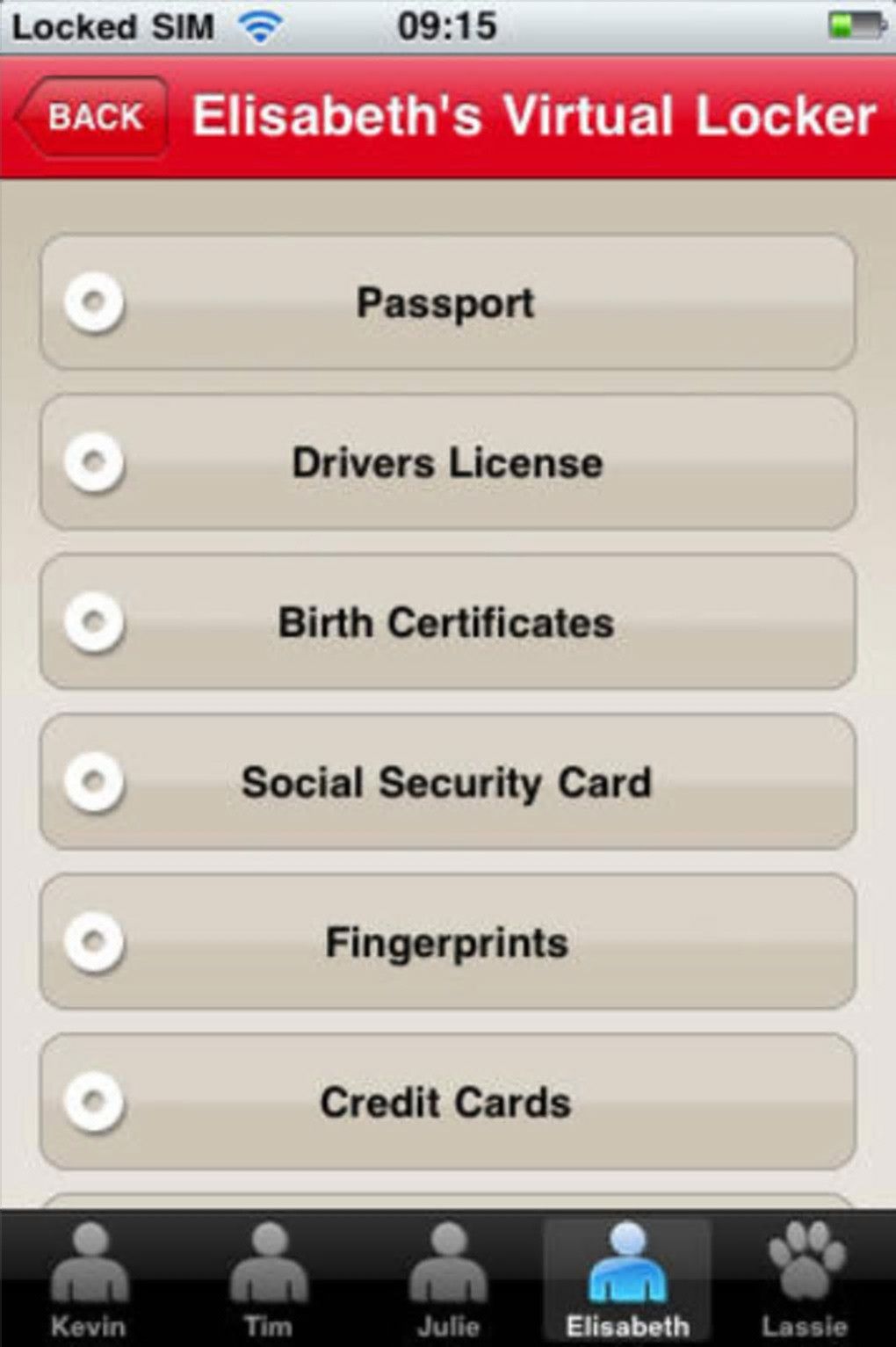Select Birth Certificates
This screenshot has height=1347, width=896.
447,623
